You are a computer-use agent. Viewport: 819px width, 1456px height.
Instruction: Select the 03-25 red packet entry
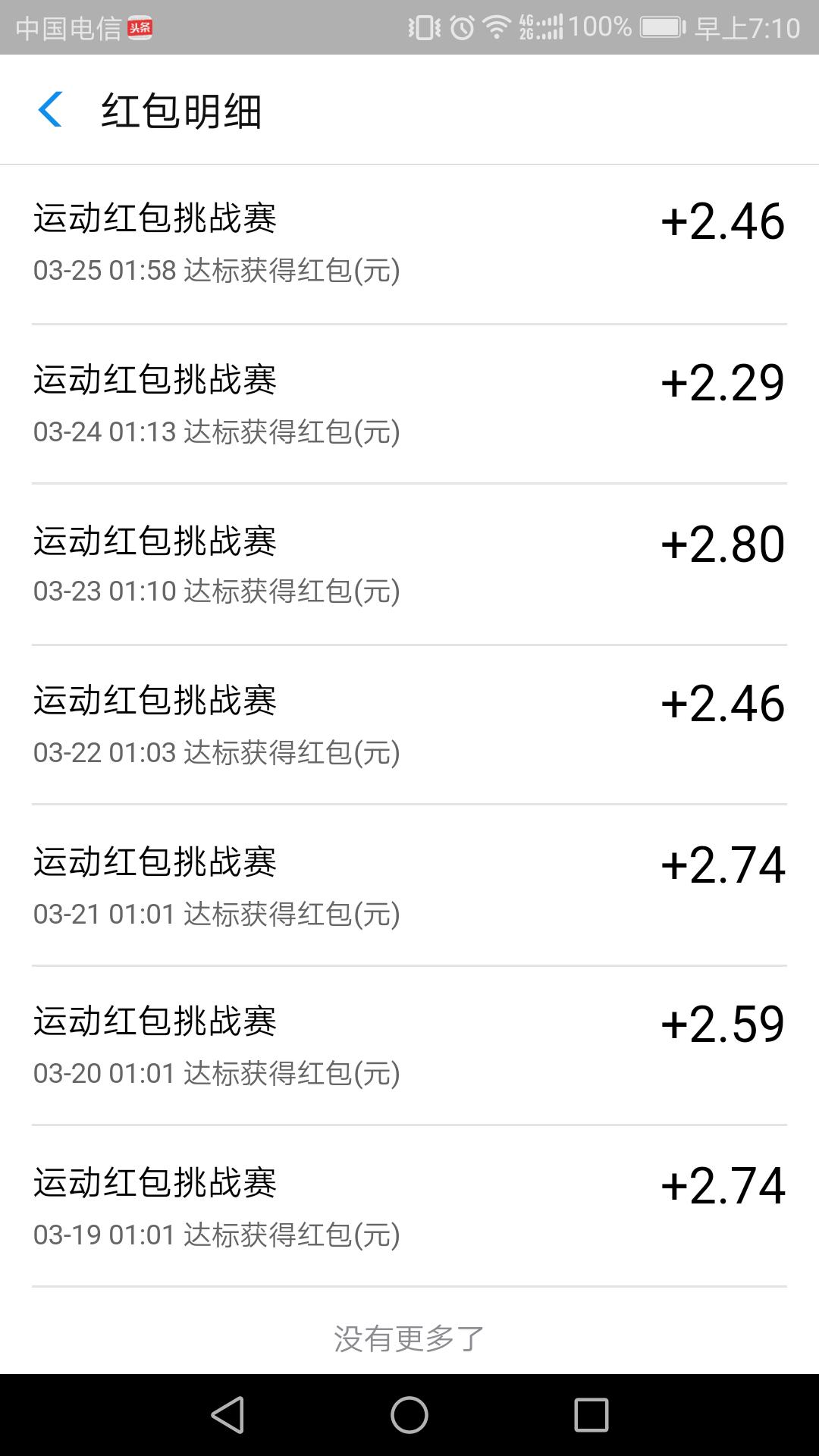coord(409,243)
